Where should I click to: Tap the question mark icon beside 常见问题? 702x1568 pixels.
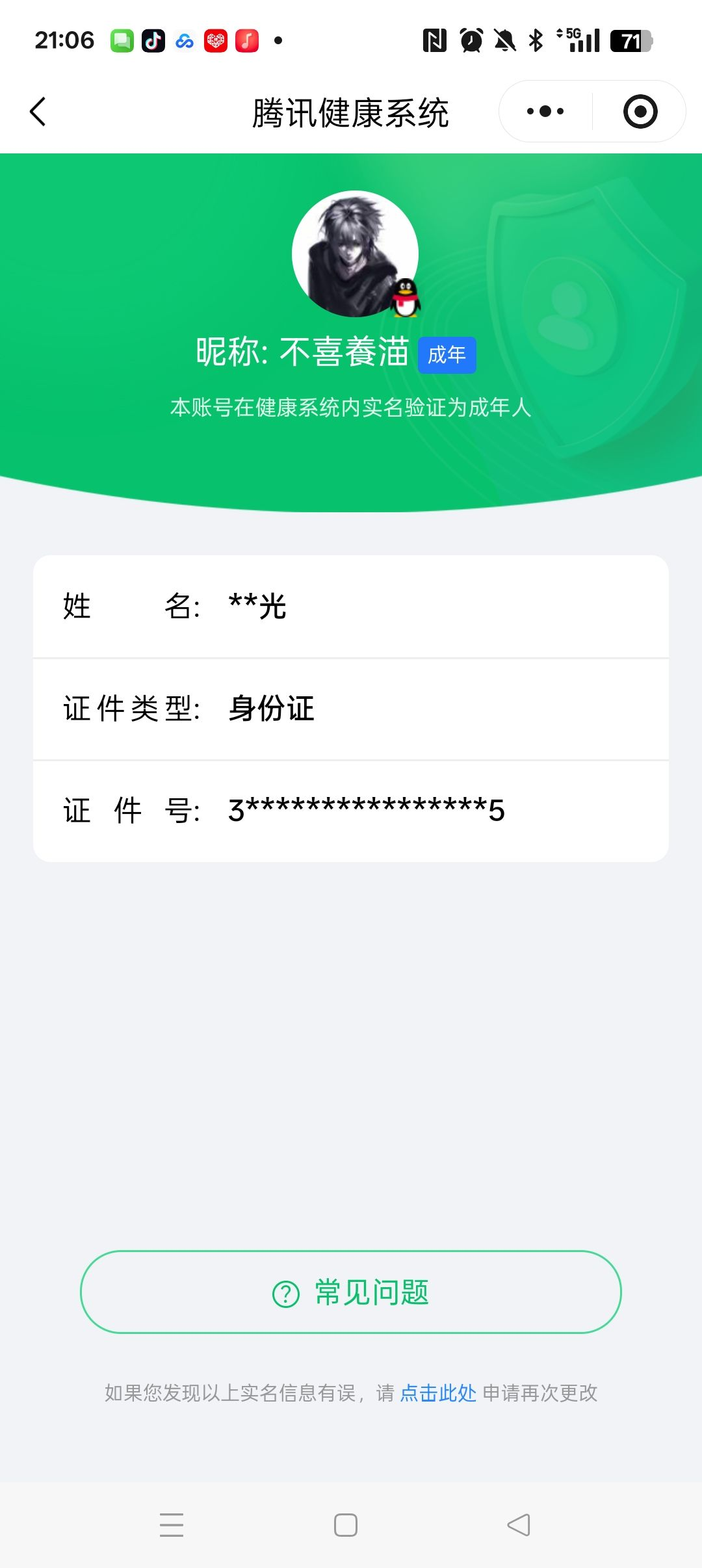(284, 1292)
